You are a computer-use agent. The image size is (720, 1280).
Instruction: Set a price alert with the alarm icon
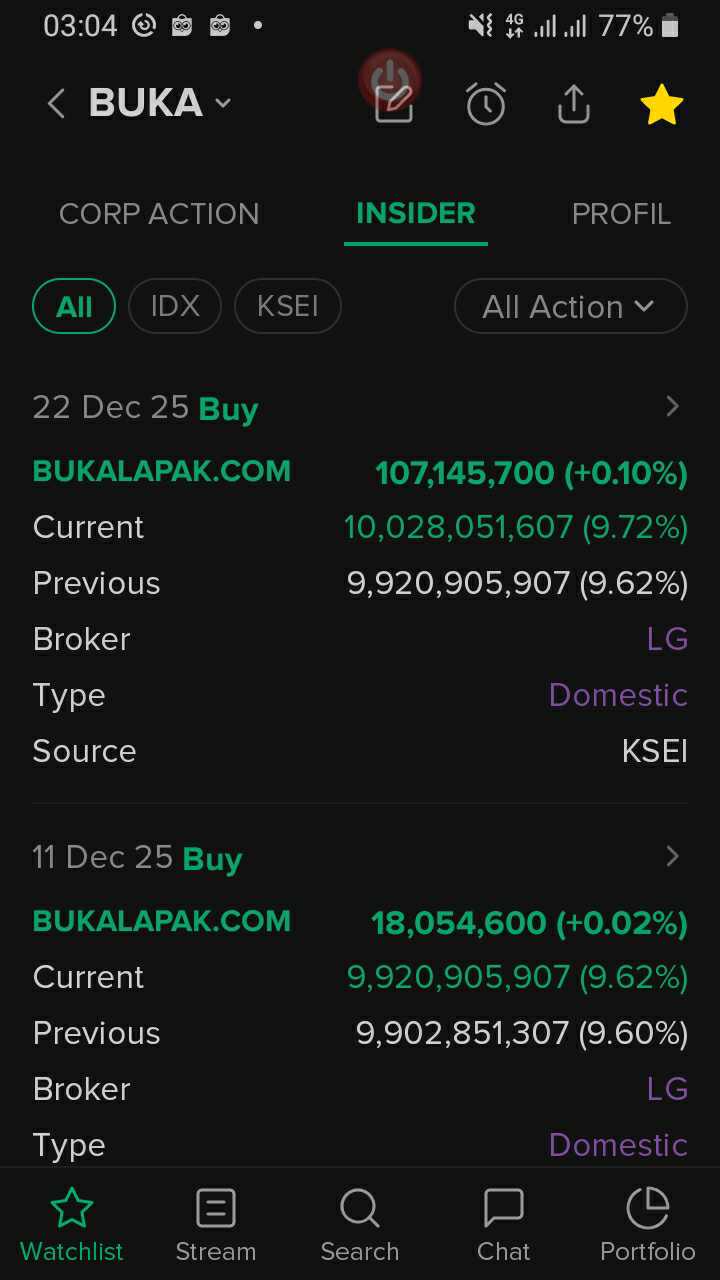(x=486, y=104)
